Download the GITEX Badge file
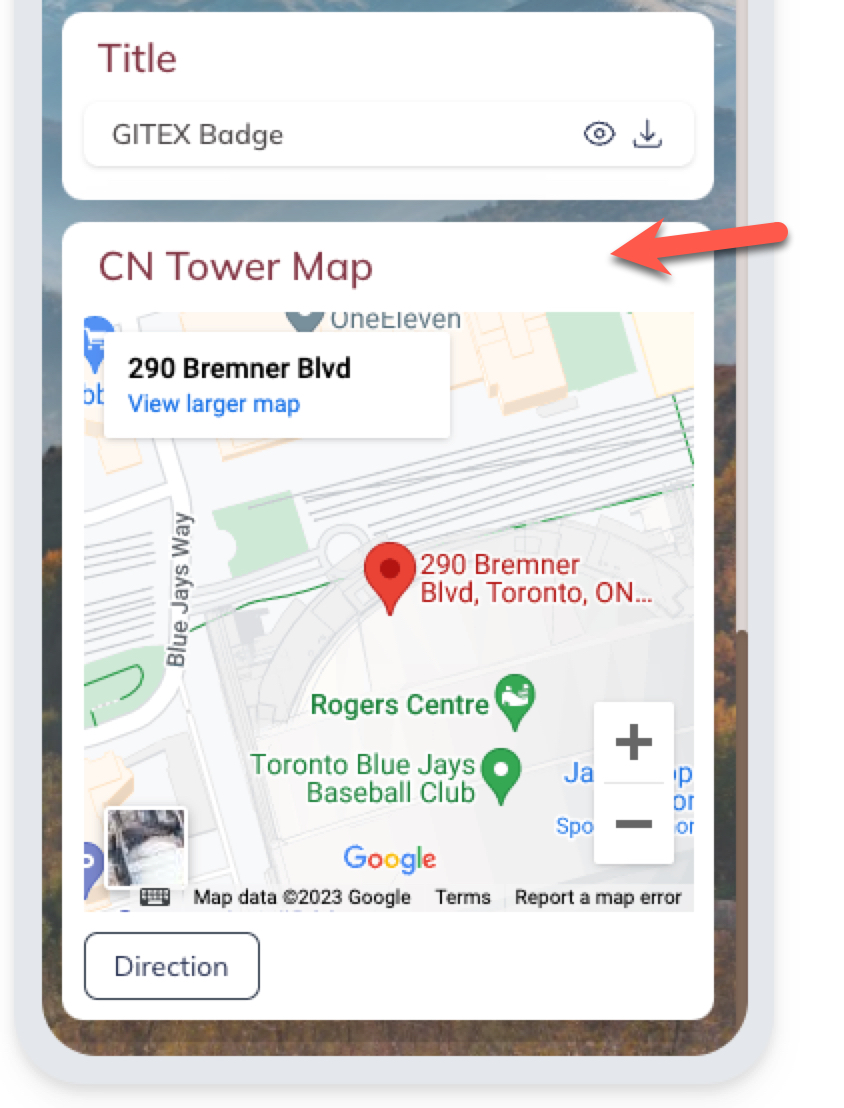The width and height of the screenshot is (844, 1108). pos(648,134)
